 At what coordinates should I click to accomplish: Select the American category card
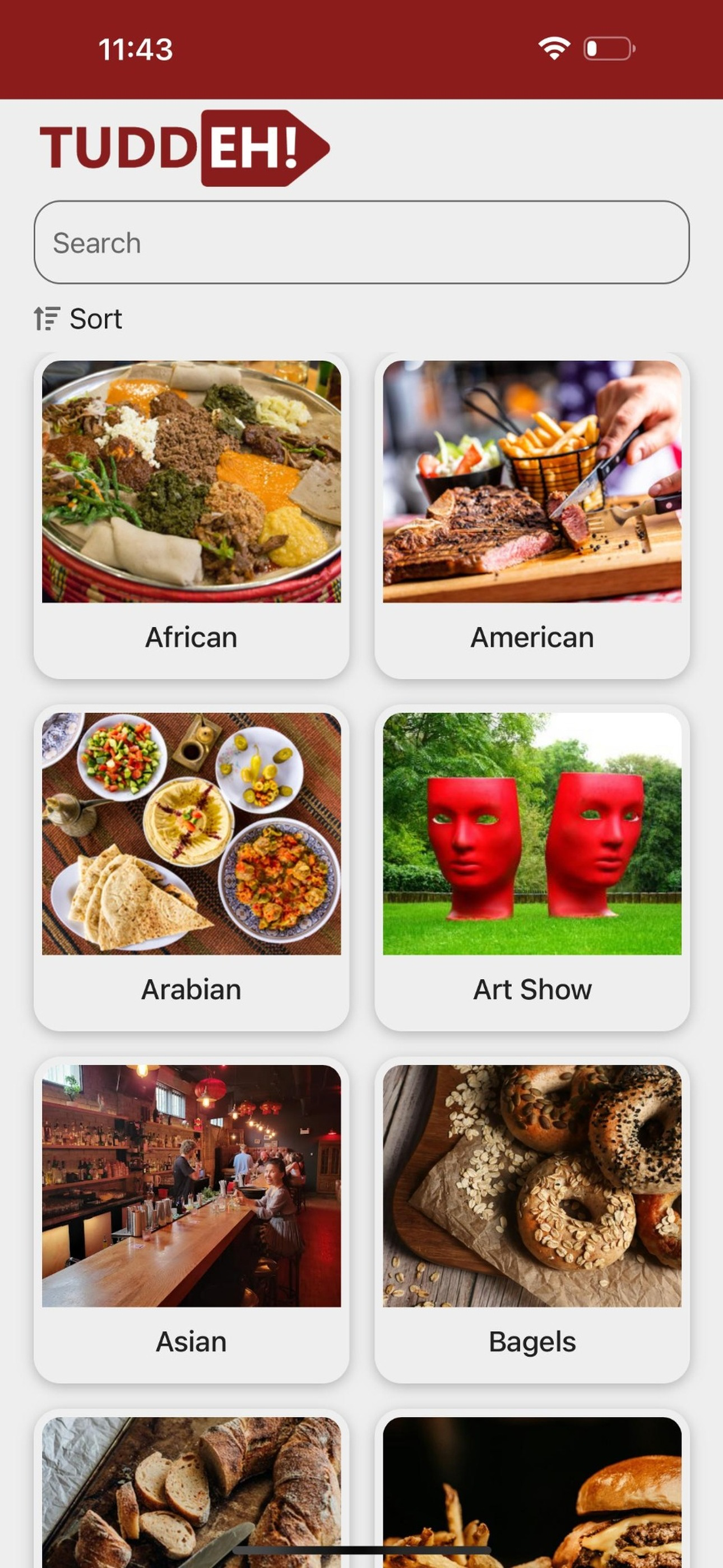click(x=532, y=515)
